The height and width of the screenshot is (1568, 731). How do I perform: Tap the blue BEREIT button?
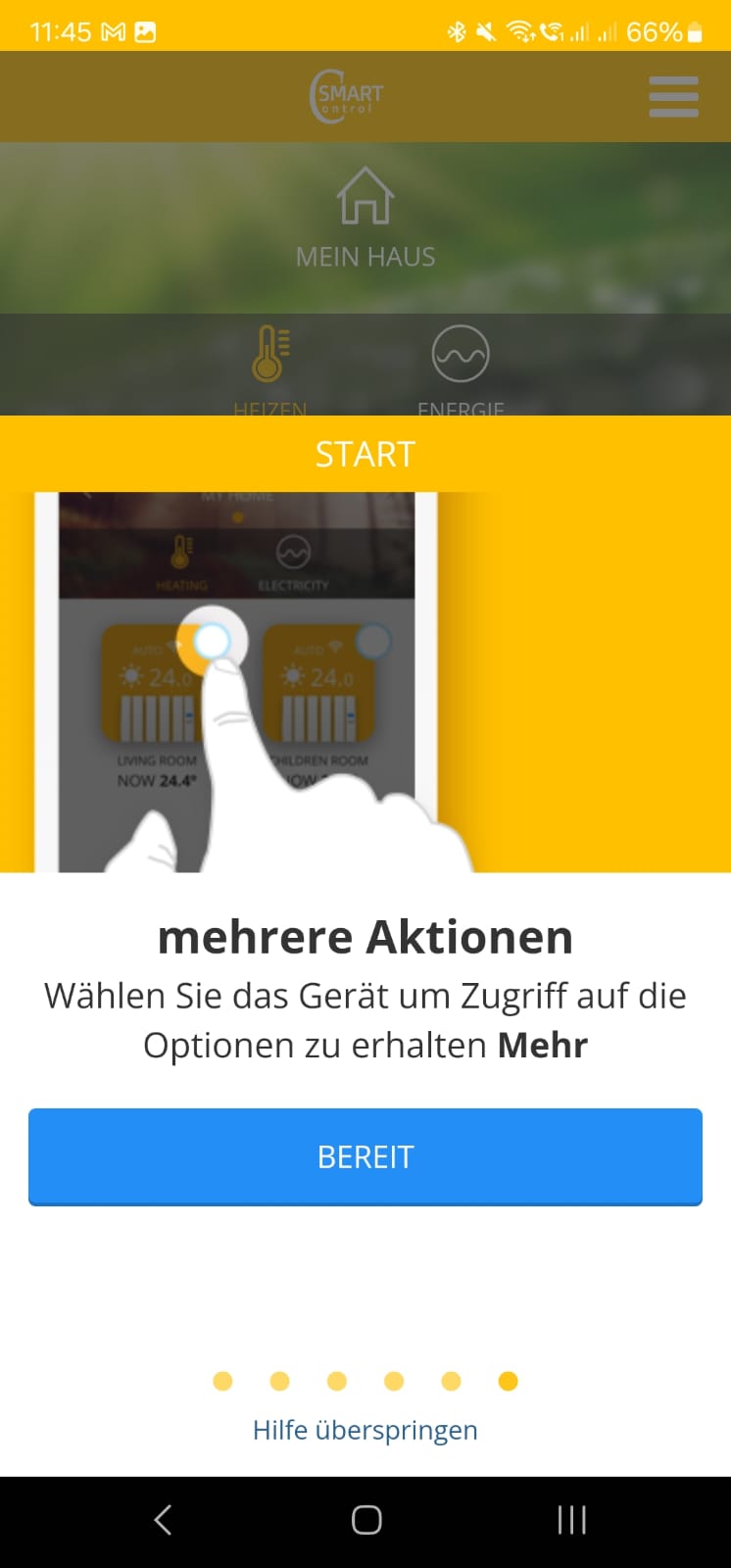tap(365, 1156)
